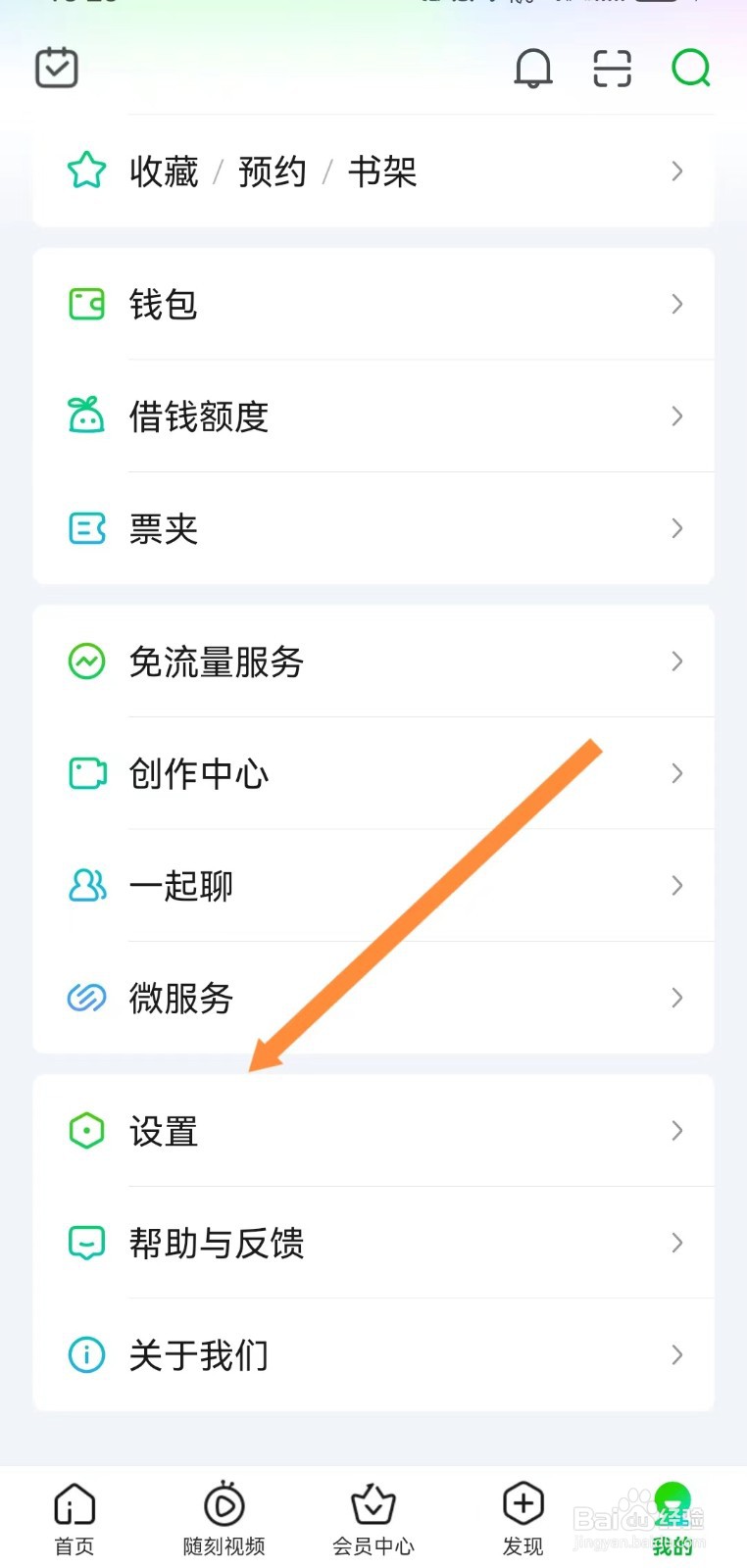The width and height of the screenshot is (747, 1568).
Task: Tap the 创作中心 creation icon
Action: click(x=86, y=773)
